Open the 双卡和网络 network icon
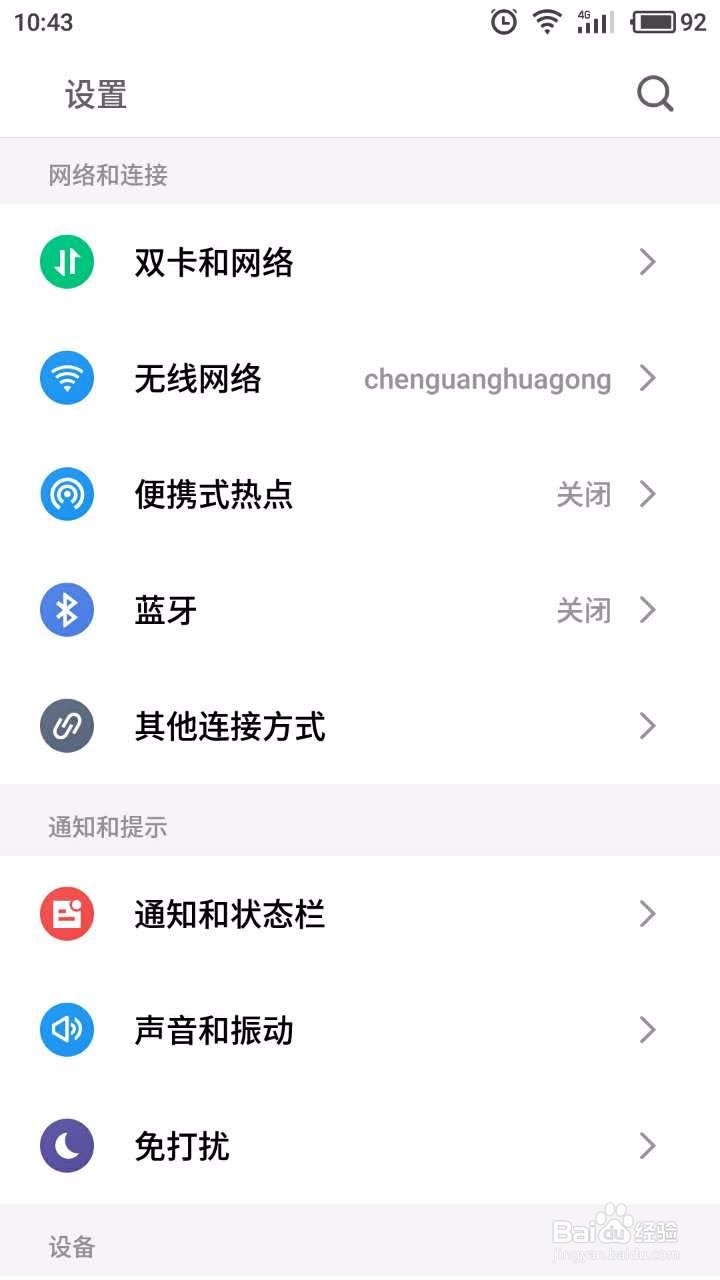 coord(66,261)
